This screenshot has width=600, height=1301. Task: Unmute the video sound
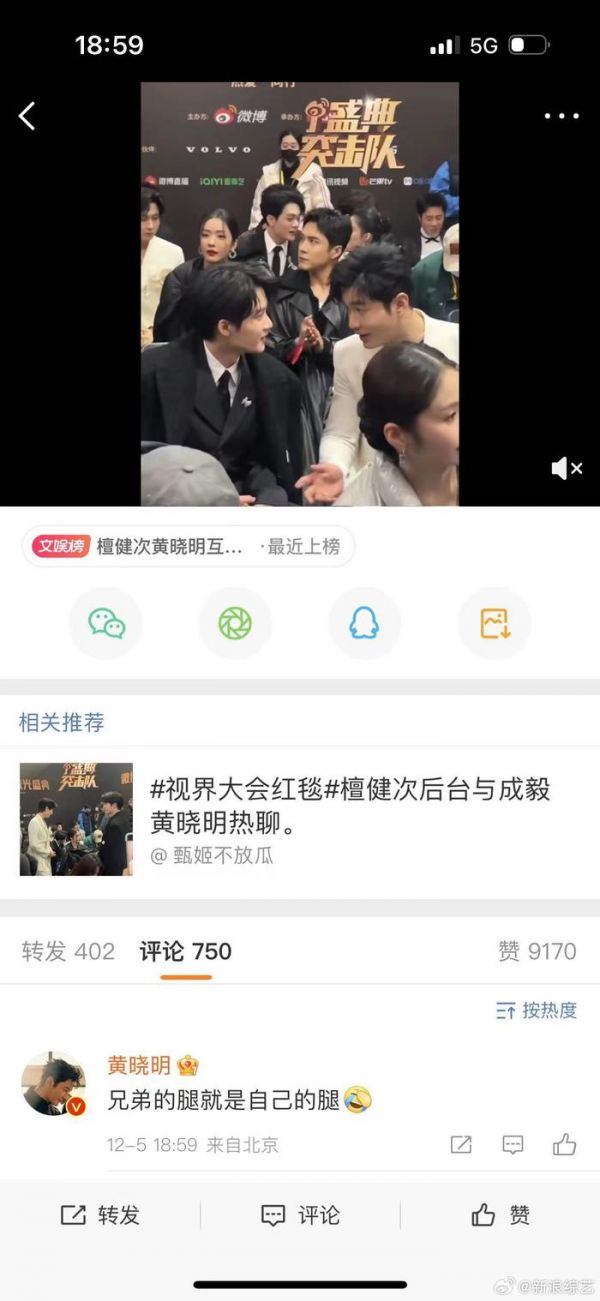pos(566,467)
